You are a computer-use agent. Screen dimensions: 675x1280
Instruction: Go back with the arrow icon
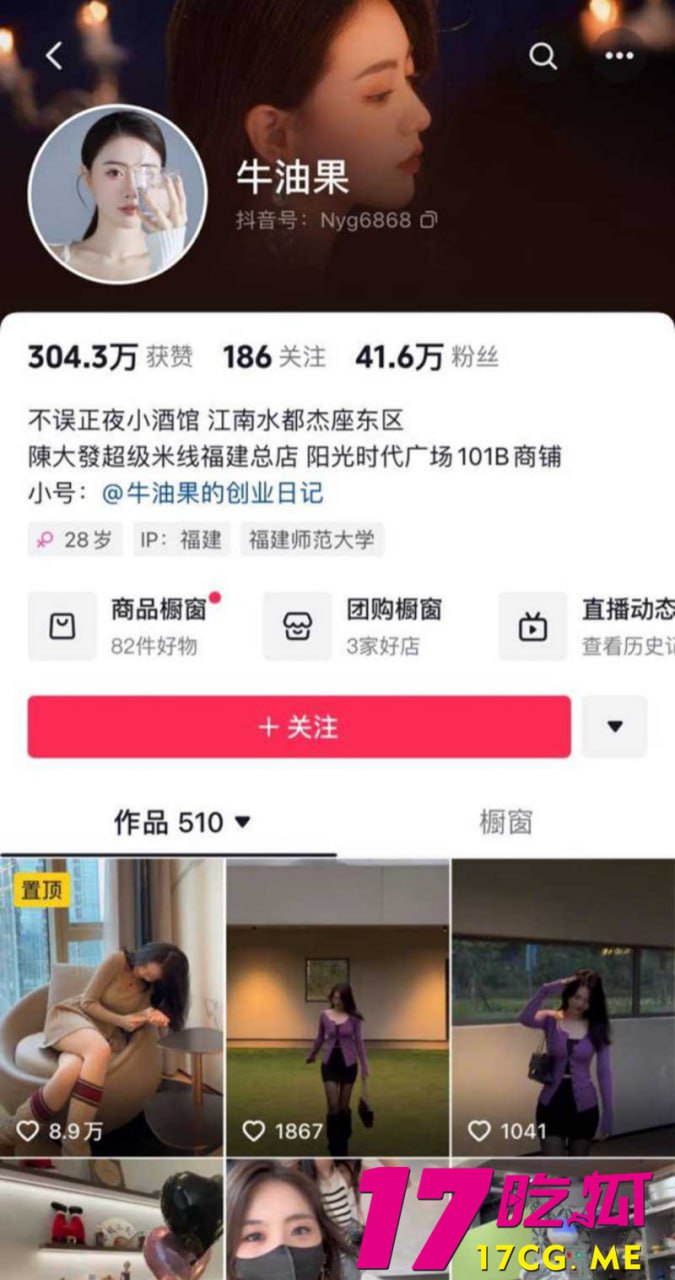coord(54,56)
